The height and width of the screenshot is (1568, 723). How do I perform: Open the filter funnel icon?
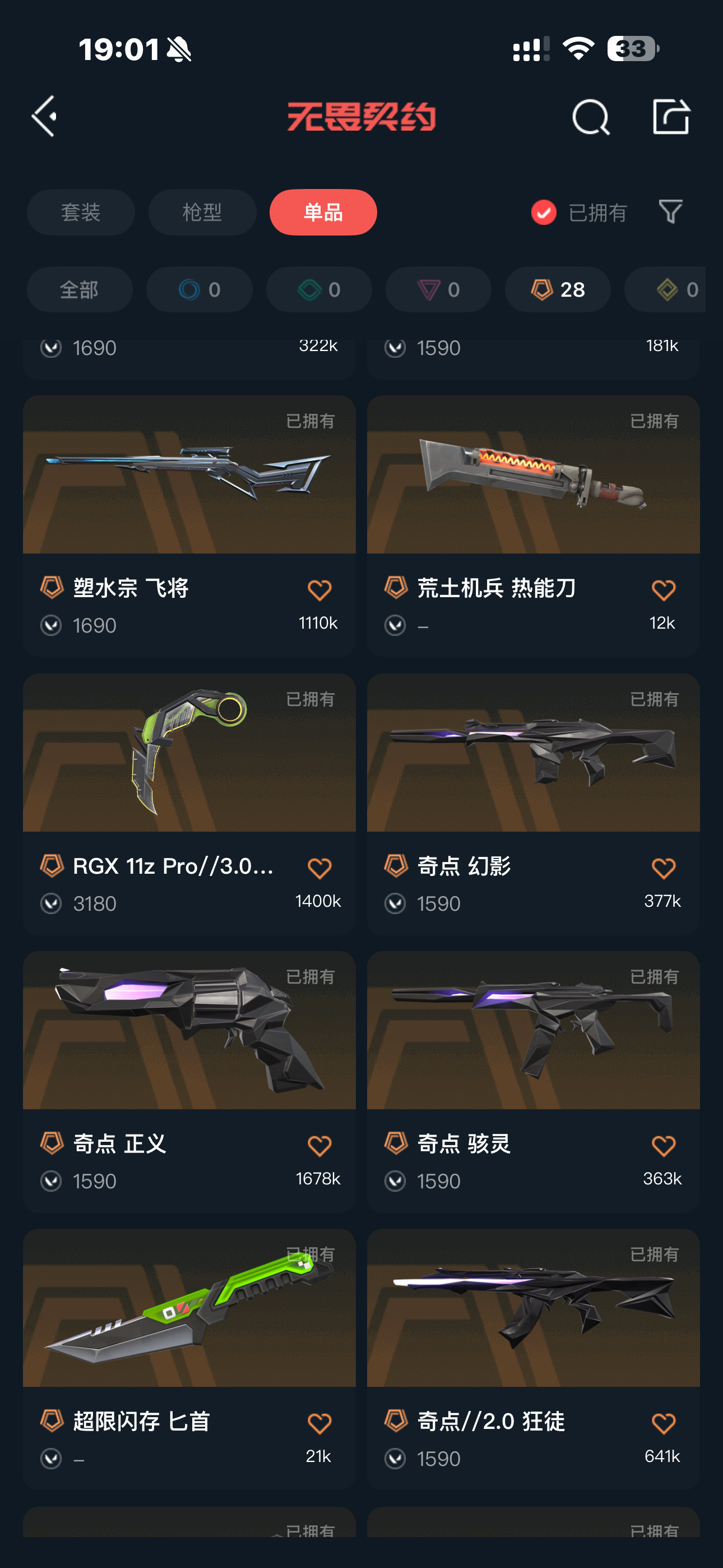click(x=670, y=212)
